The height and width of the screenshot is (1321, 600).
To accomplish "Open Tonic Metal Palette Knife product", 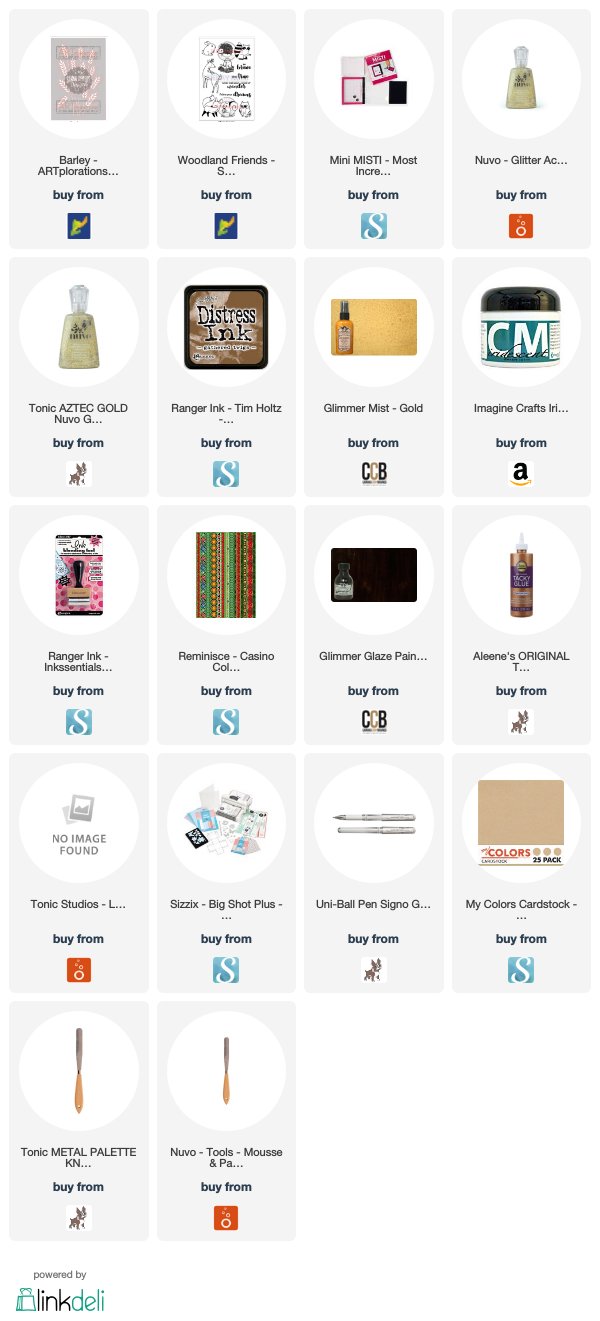I will [78, 1121].
